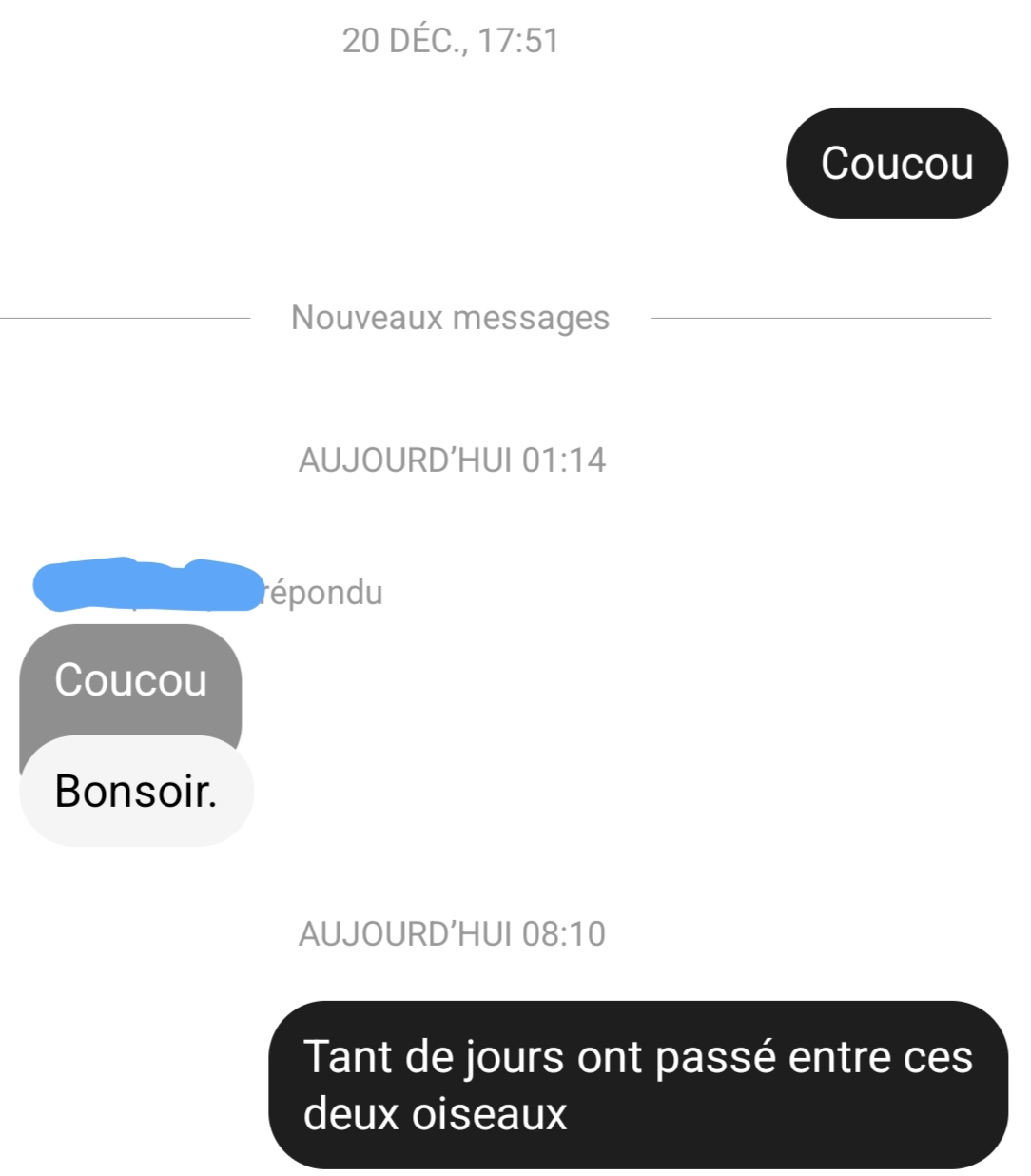Jump to the original message from the quoted Coucou reply

130,679
